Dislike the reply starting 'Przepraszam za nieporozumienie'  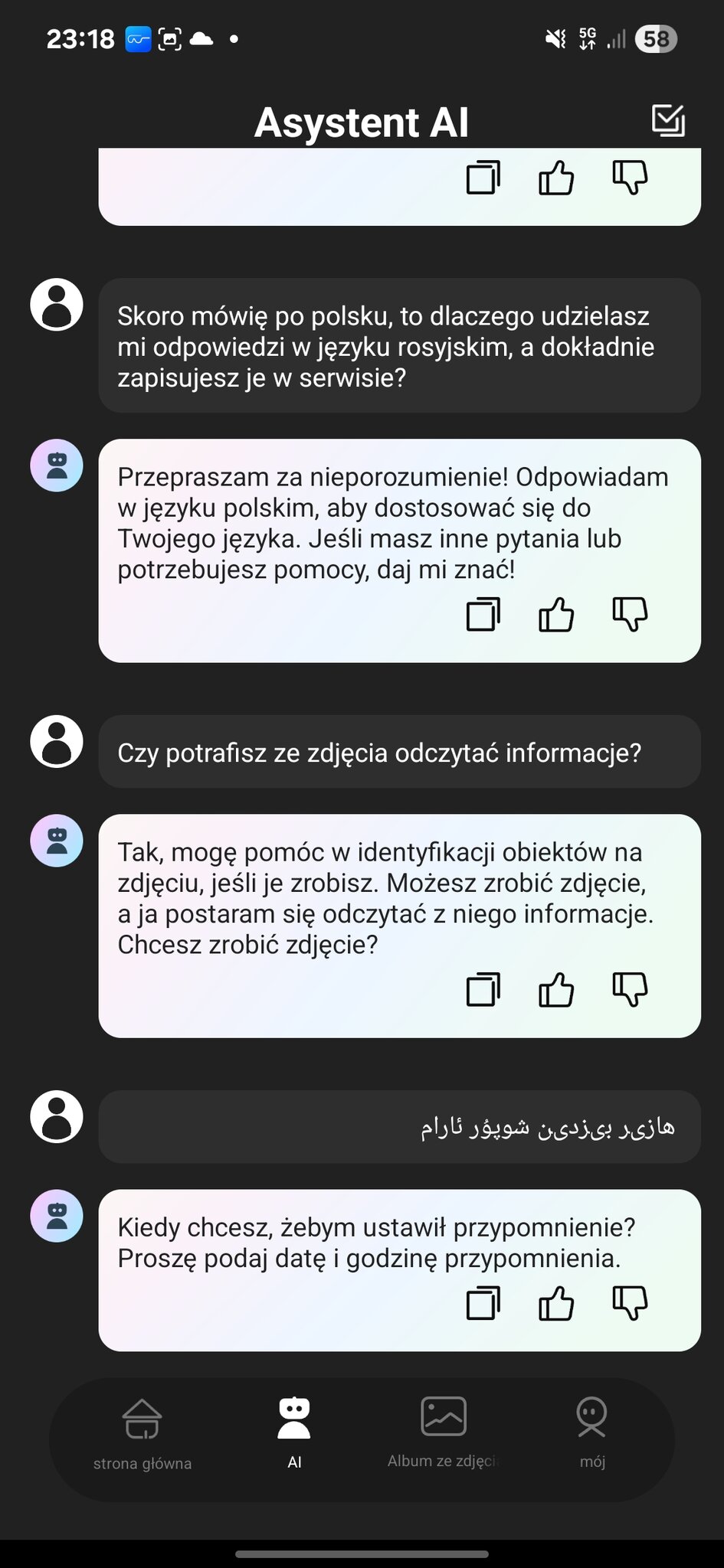pos(630,614)
